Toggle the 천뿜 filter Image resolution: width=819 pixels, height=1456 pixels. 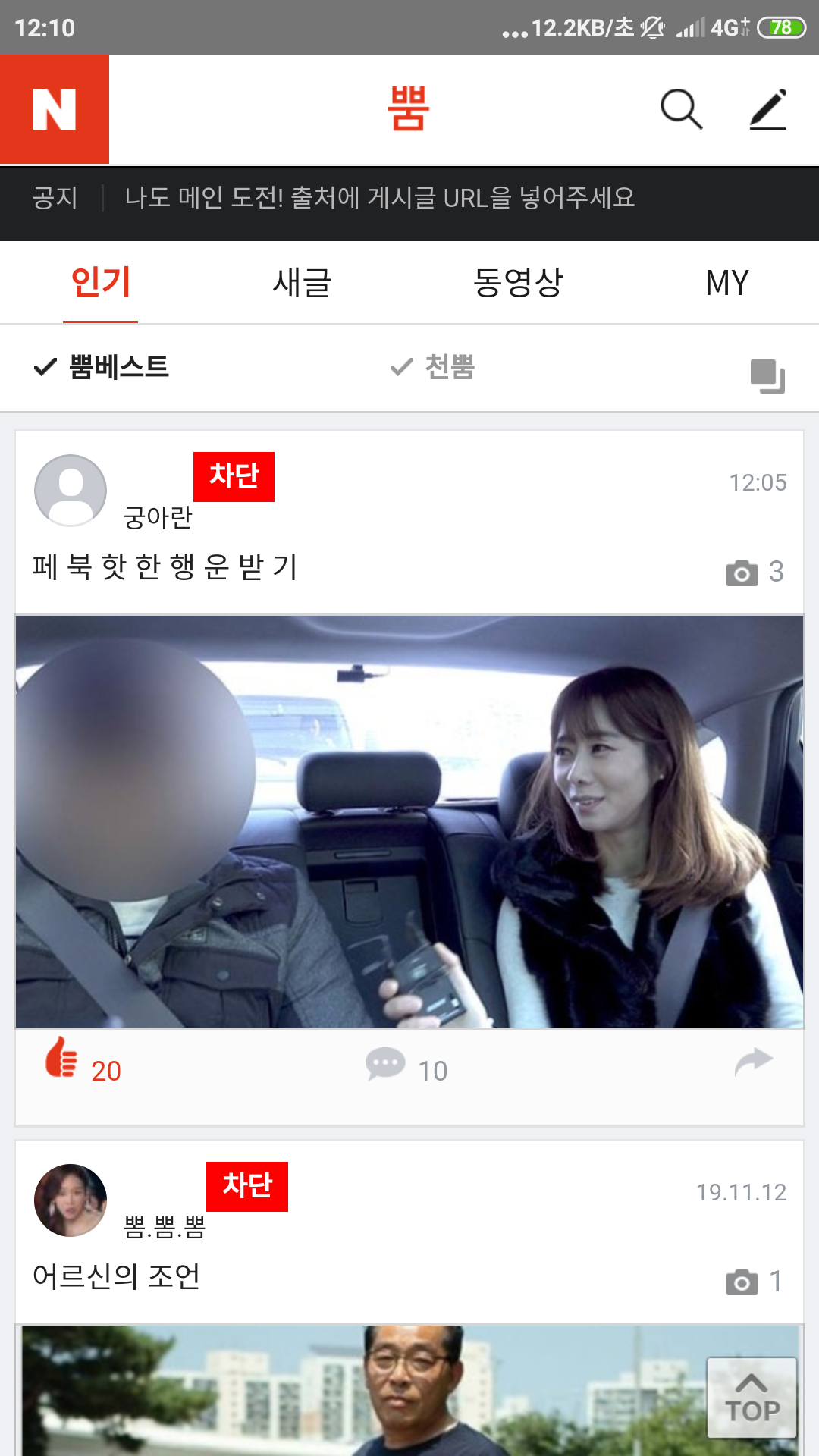click(x=432, y=367)
